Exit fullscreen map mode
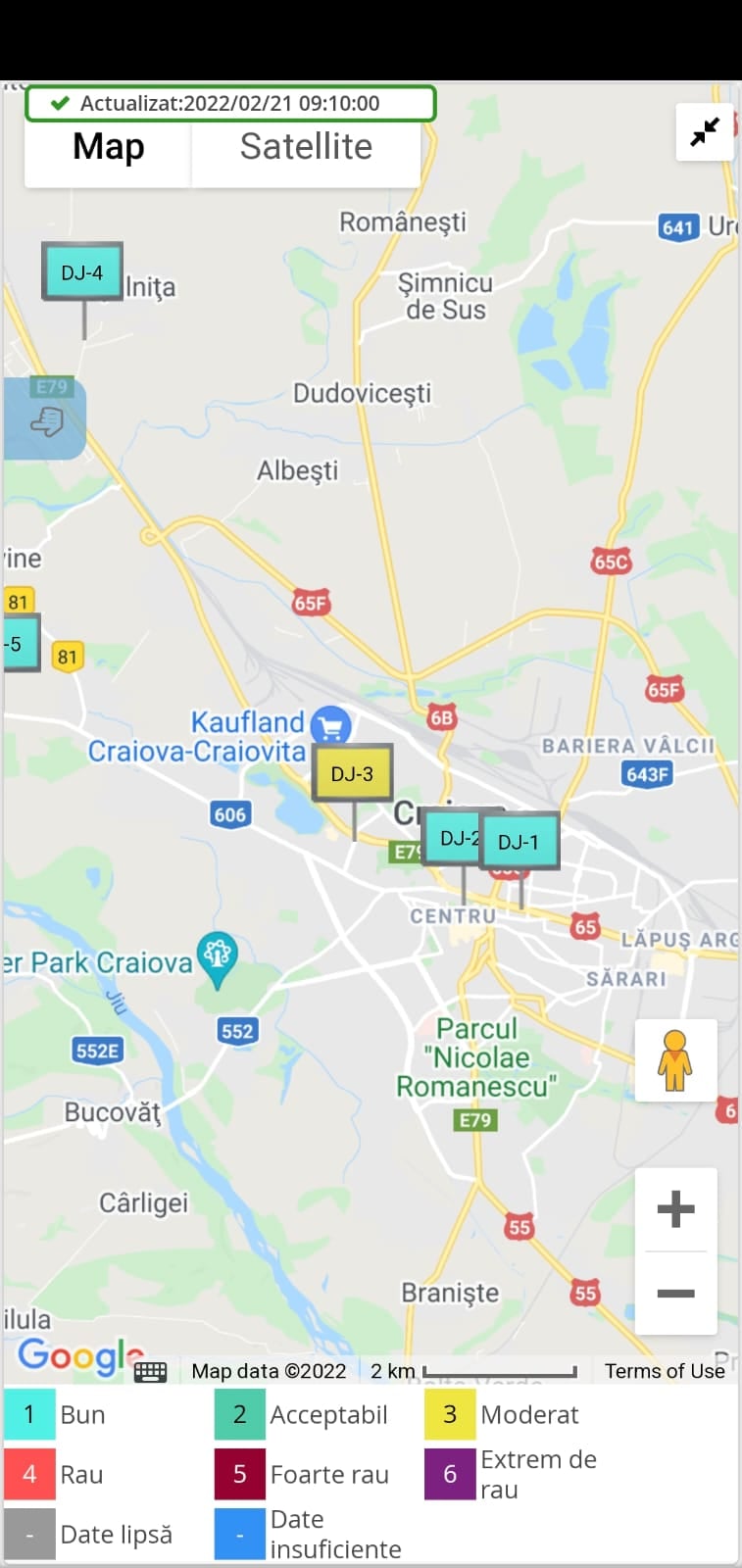This screenshot has width=742, height=1568. click(705, 131)
